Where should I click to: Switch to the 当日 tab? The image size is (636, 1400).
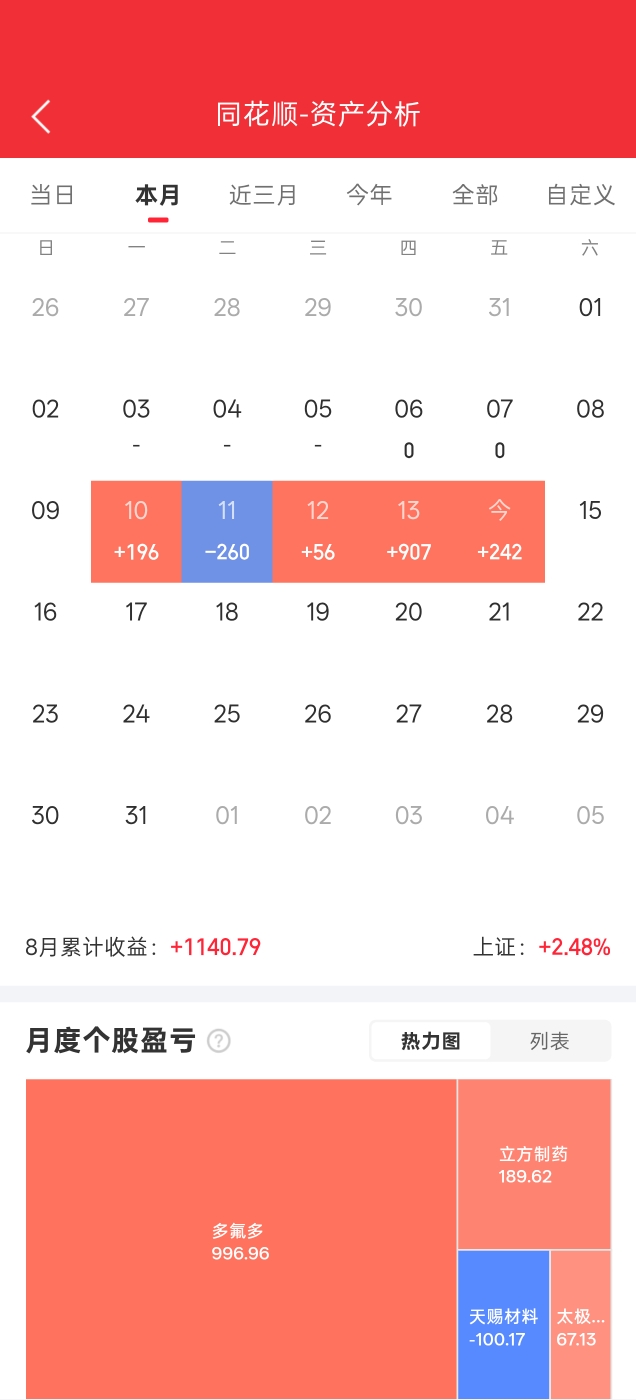coord(53,195)
